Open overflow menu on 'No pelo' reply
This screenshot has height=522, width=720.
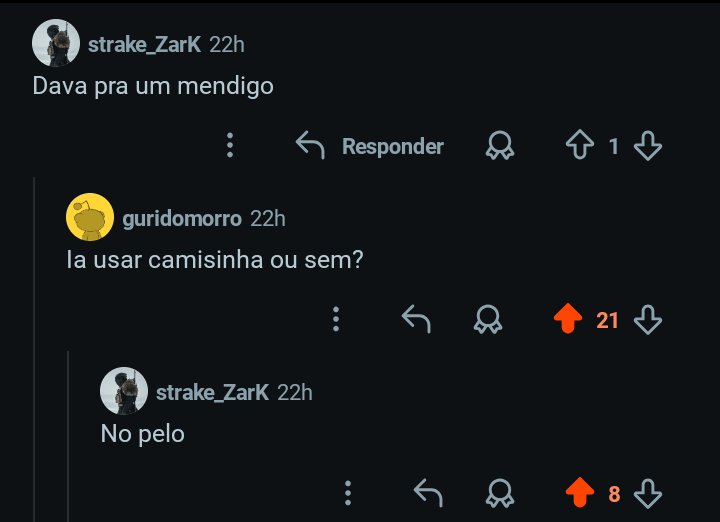(x=348, y=493)
